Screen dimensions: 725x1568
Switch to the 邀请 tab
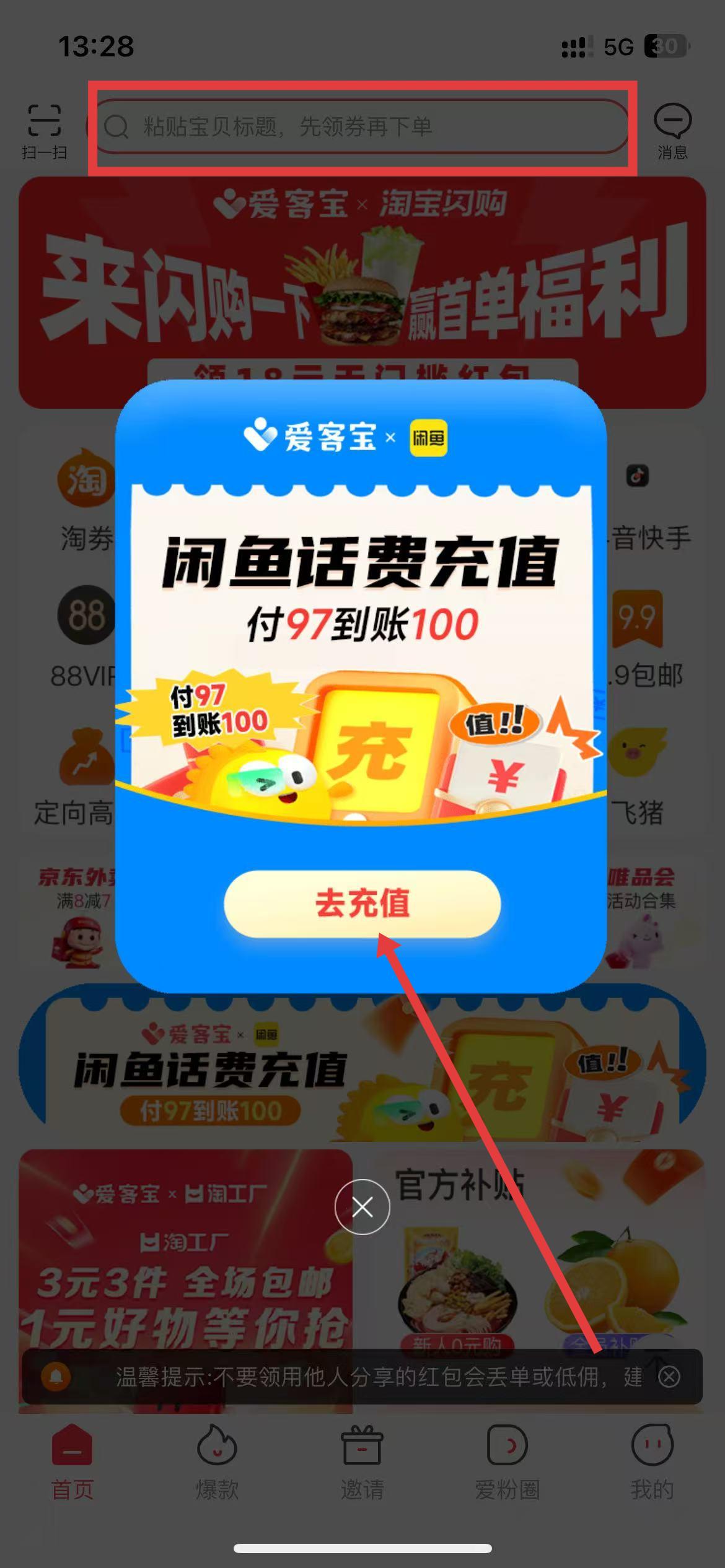click(x=362, y=1462)
